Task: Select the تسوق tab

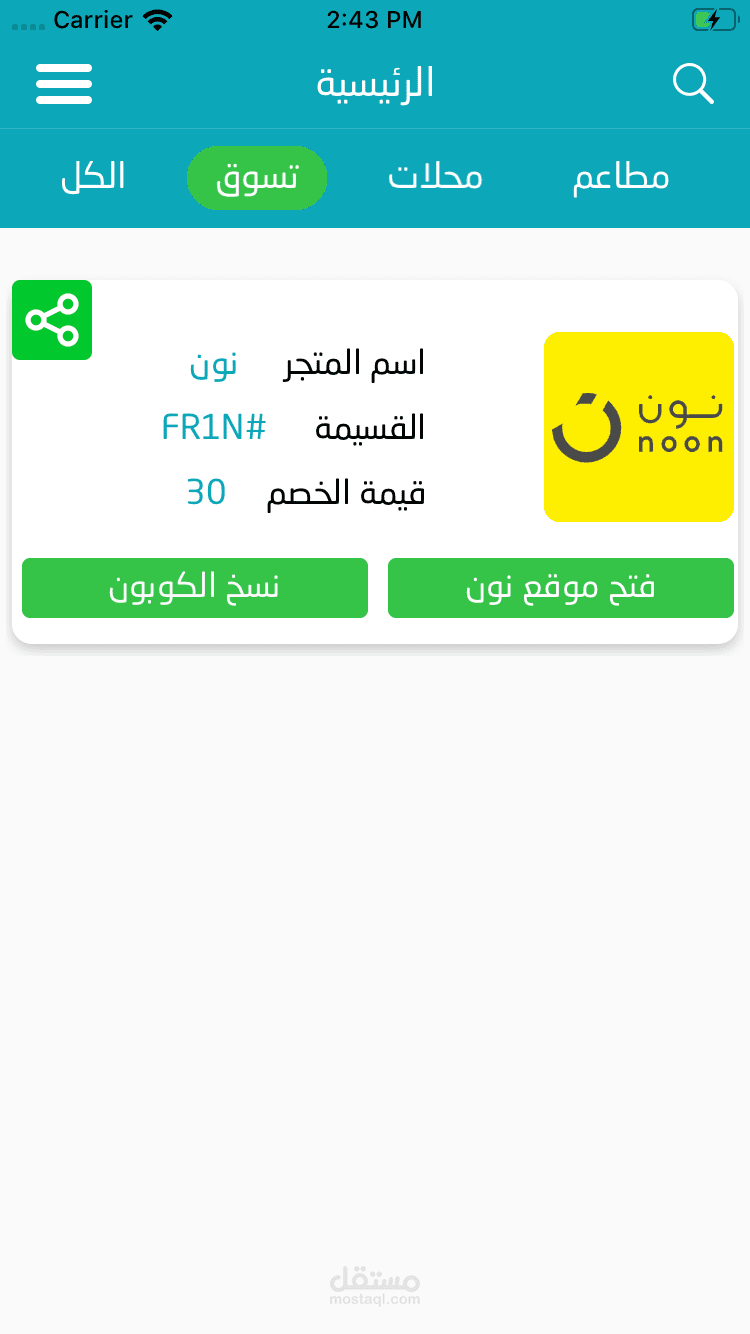Action: (x=257, y=178)
